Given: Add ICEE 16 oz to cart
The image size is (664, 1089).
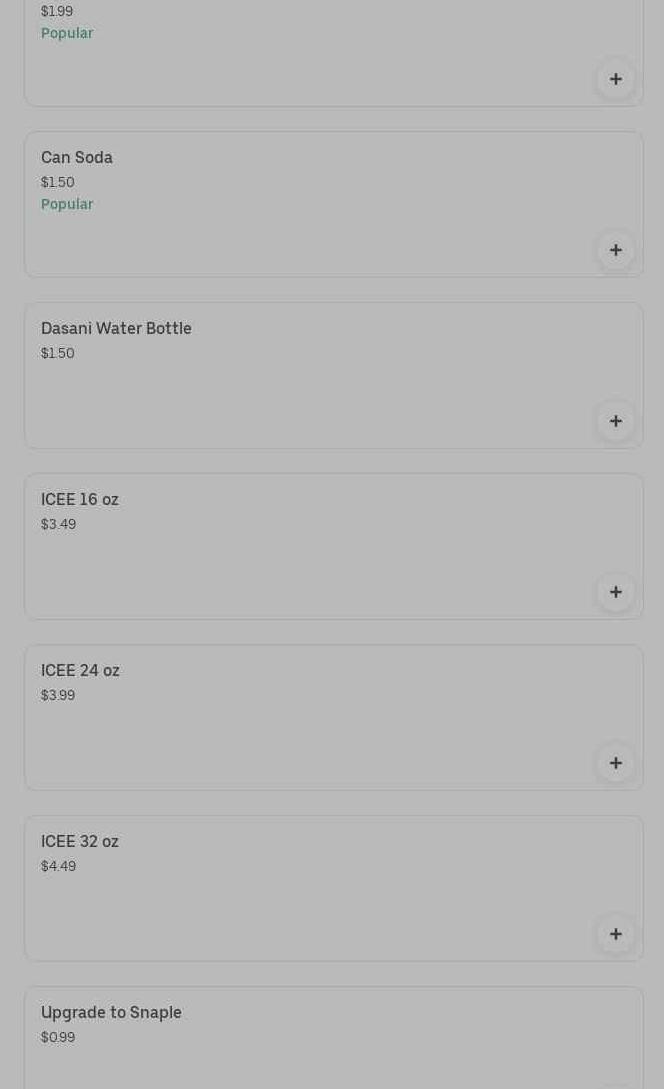Looking at the screenshot, I should coord(615,592).
